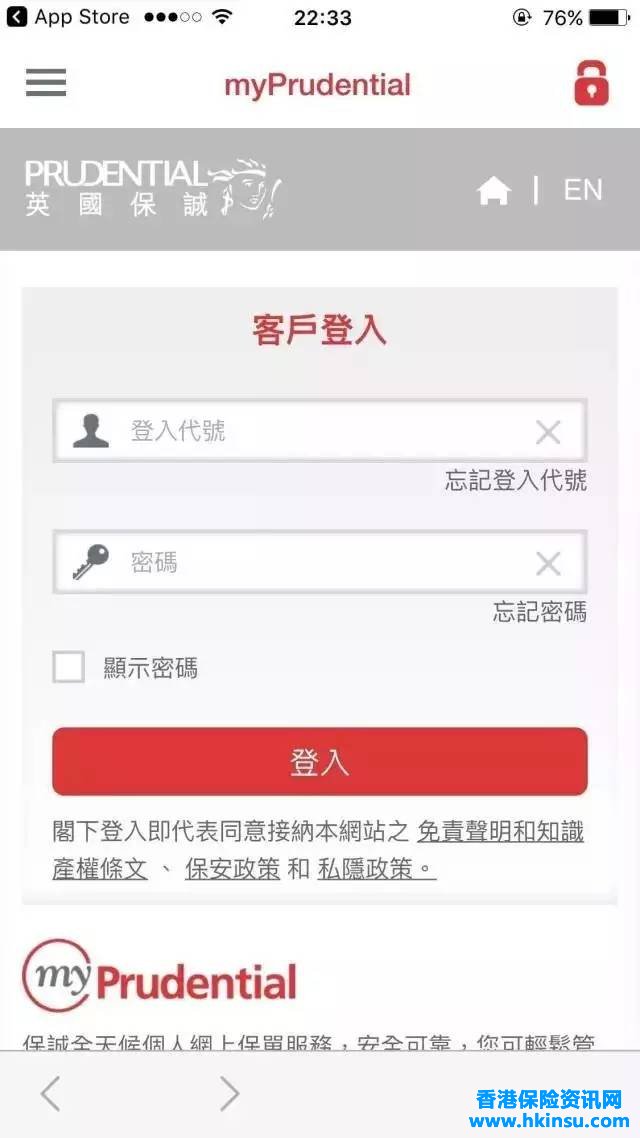
Task: Tap the red padlock icon
Action: tap(591, 83)
